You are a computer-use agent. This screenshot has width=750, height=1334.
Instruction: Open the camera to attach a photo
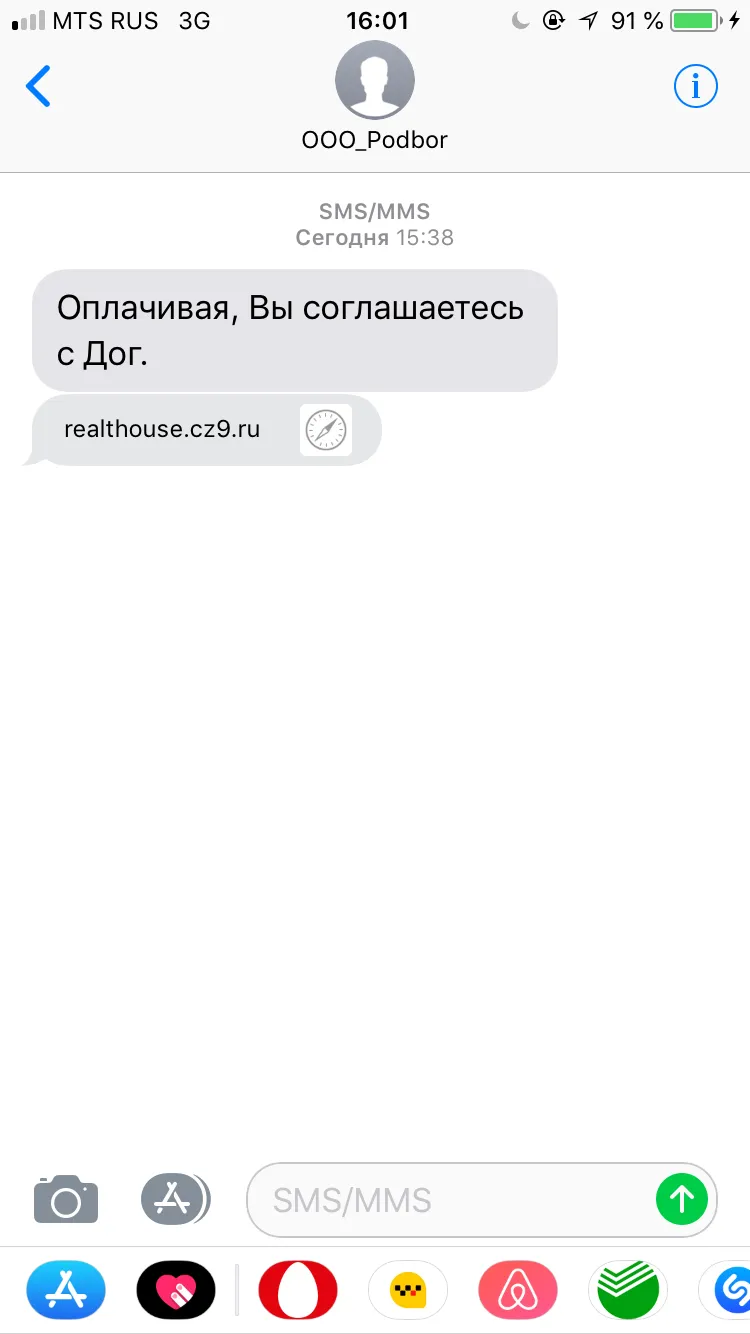(66, 1198)
